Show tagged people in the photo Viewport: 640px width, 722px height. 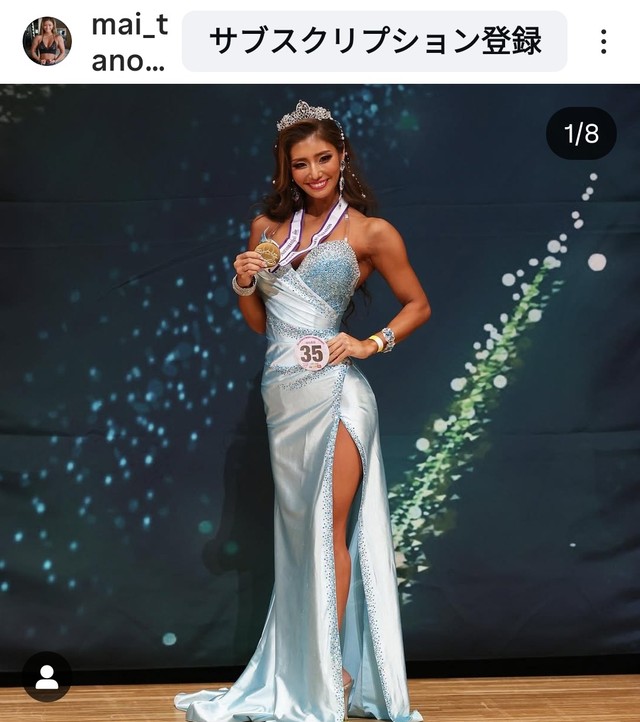(x=46, y=677)
